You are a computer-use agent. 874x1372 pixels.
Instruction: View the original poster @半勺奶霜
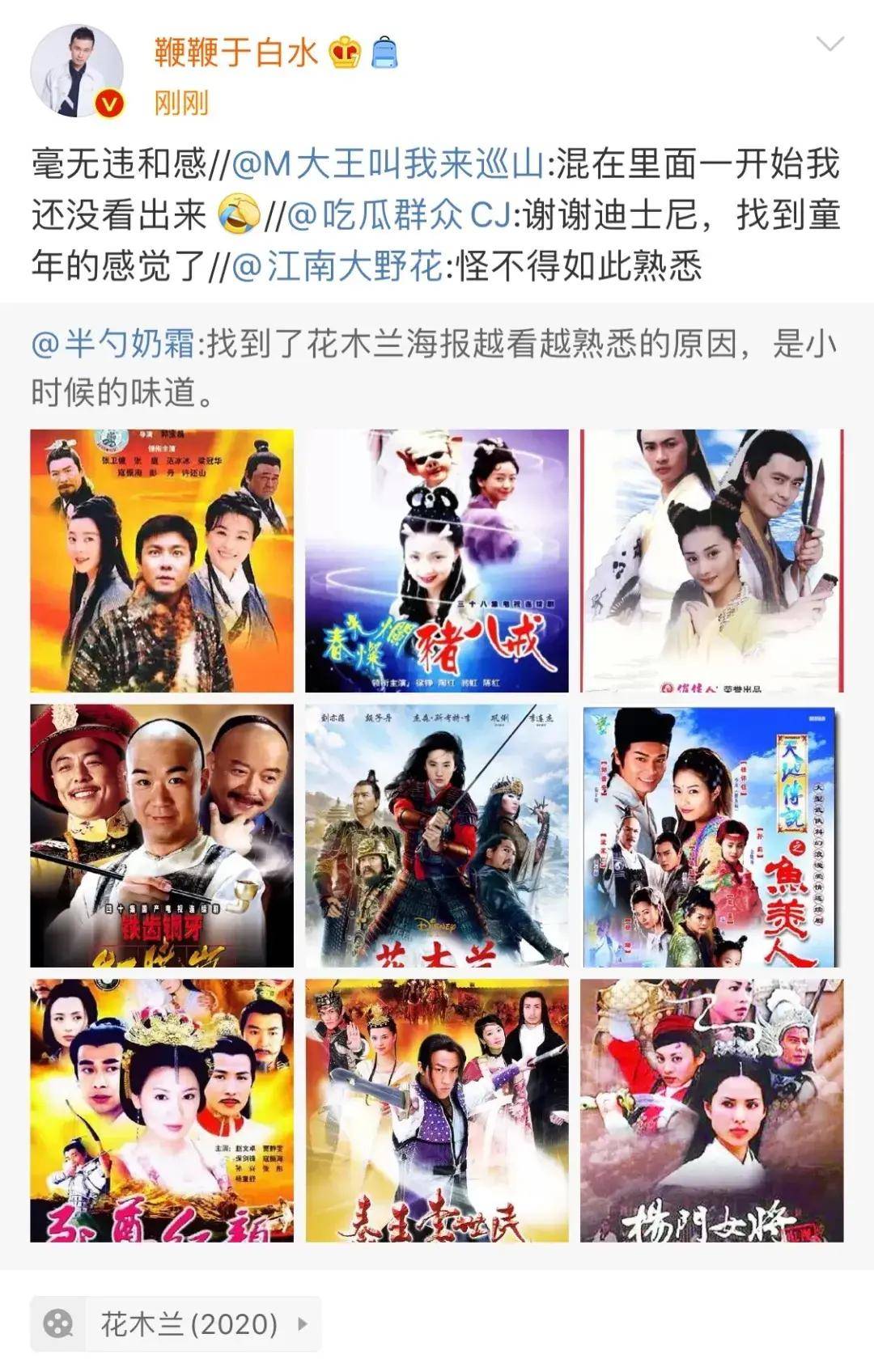112,345
